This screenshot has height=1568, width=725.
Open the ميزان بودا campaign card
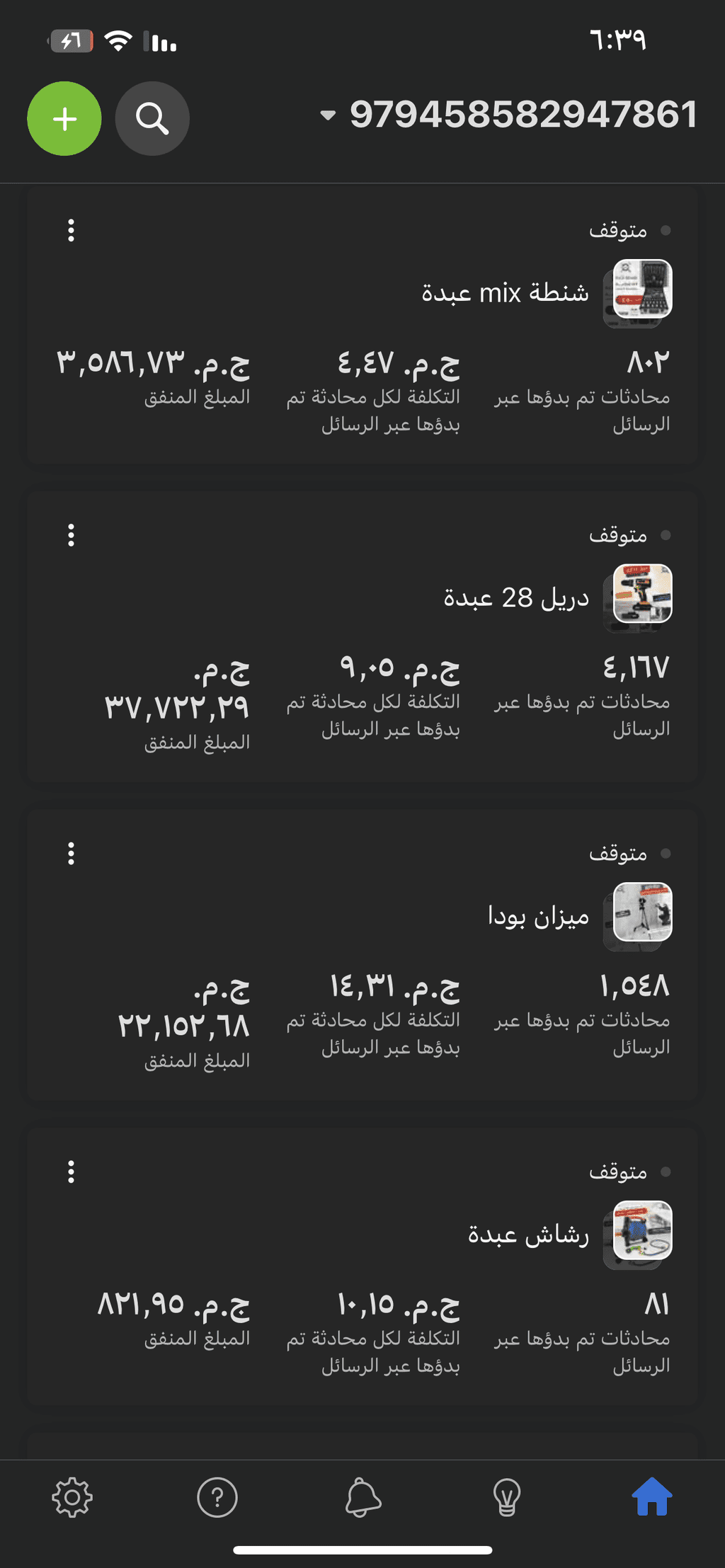pos(362,956)
